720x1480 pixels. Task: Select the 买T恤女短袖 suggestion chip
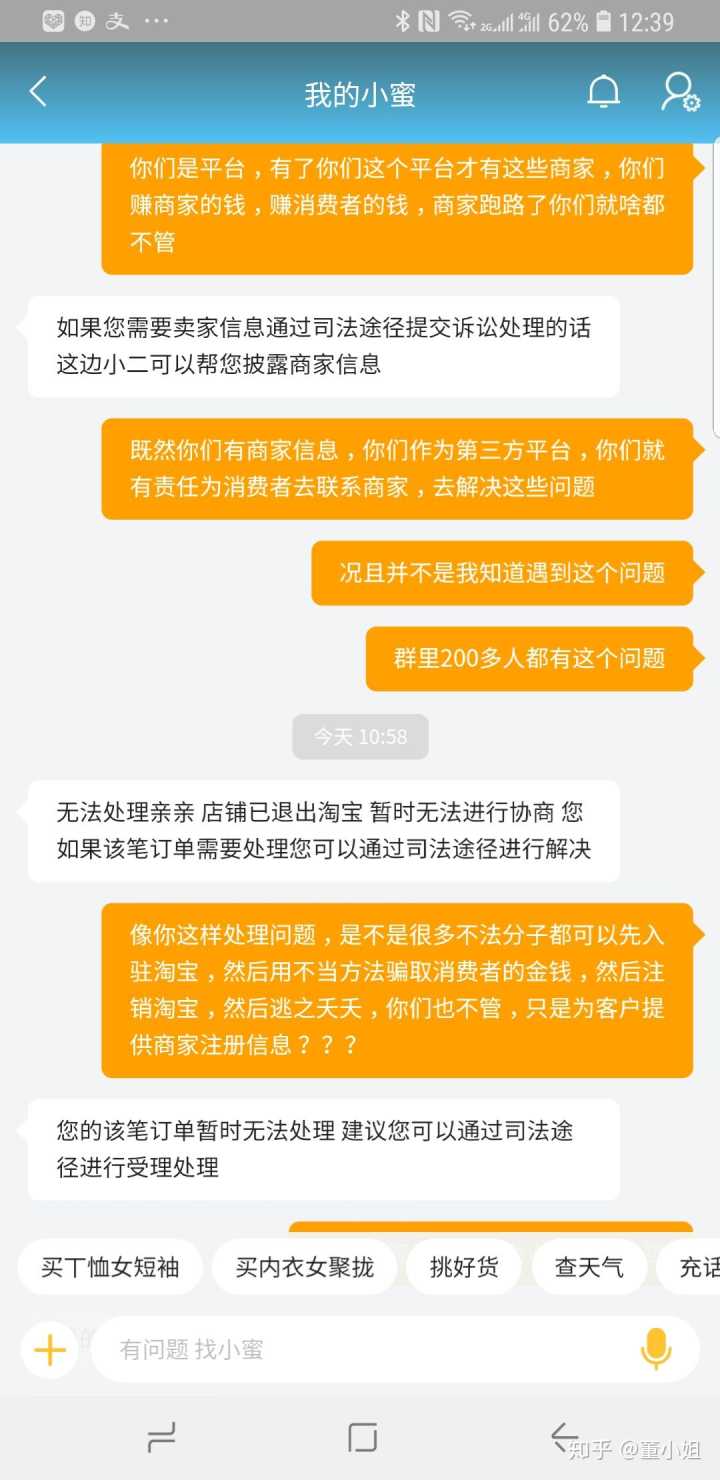[x=110, y=1267]
